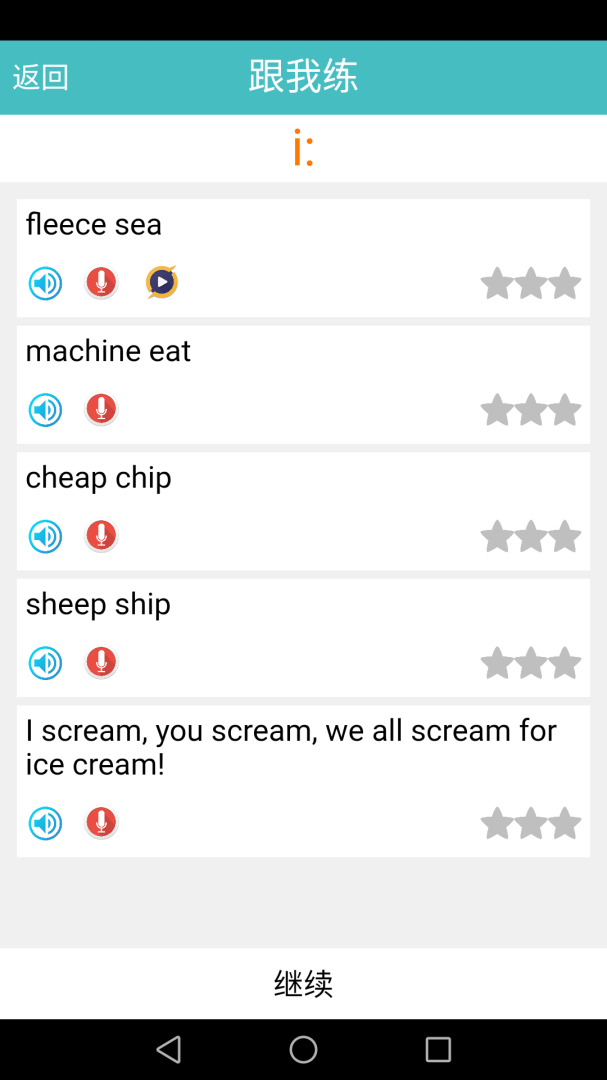The image size is (607, 1080).
Task: Record yourself saying "sheep ship"
Action: 100,663
